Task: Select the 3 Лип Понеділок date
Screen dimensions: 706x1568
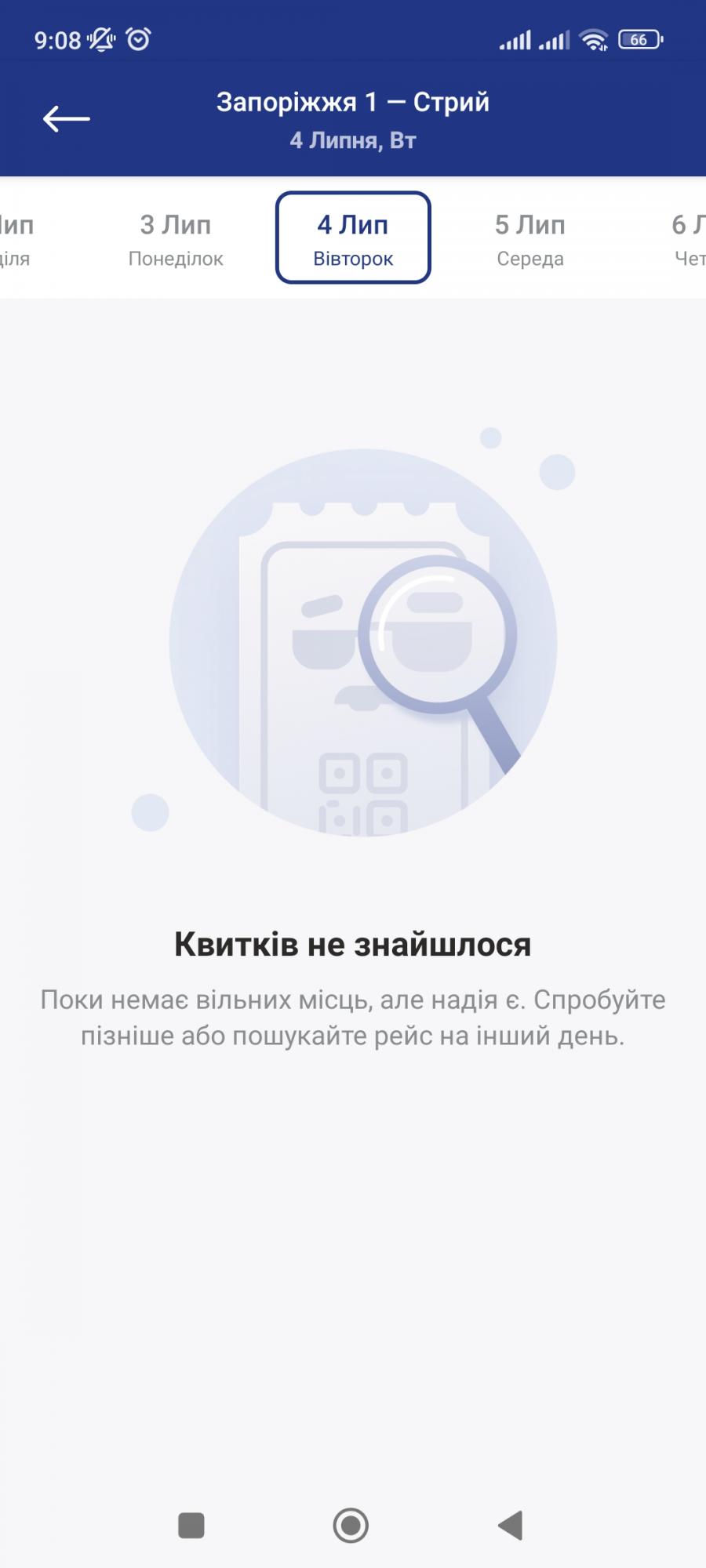Action: pyautogui.click(x=176, y=238)
